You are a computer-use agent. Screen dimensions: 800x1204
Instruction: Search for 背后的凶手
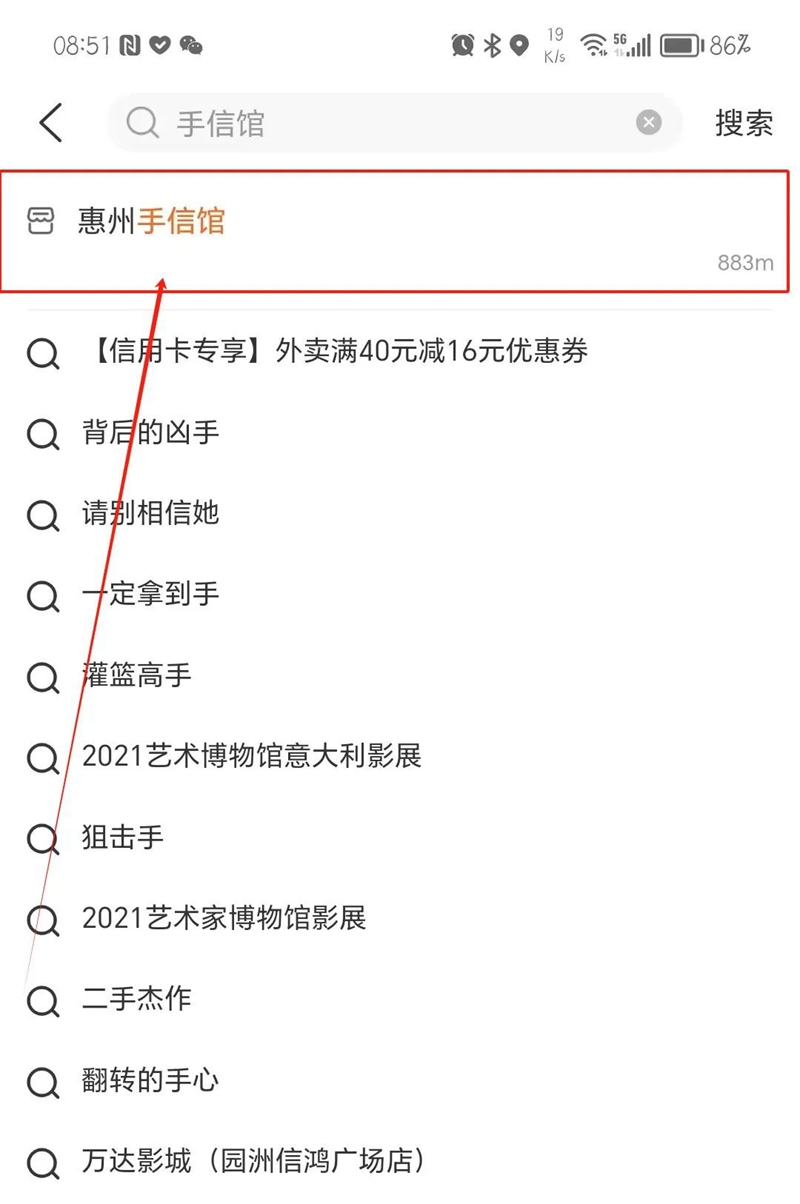[x=150, y=433]
